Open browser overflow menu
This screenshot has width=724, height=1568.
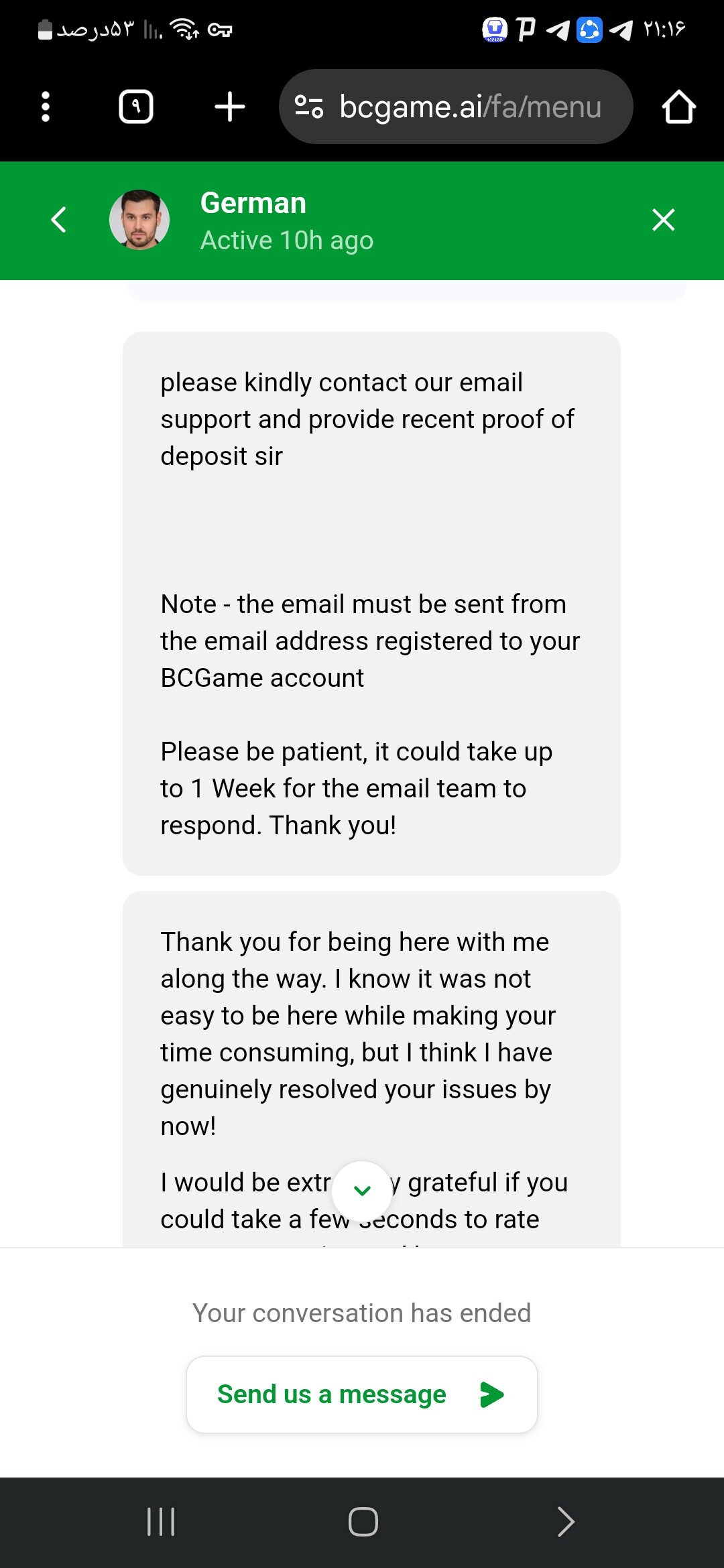click(x=46, y=107)
